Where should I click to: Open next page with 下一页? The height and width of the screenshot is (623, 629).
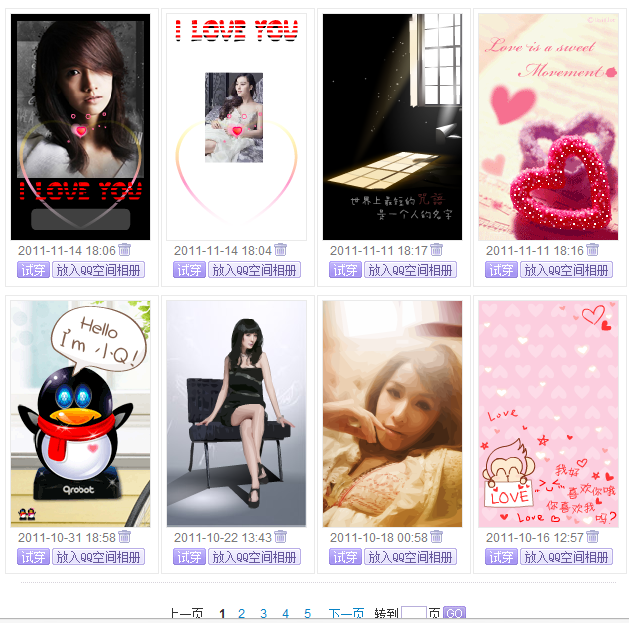pos(346,614)
